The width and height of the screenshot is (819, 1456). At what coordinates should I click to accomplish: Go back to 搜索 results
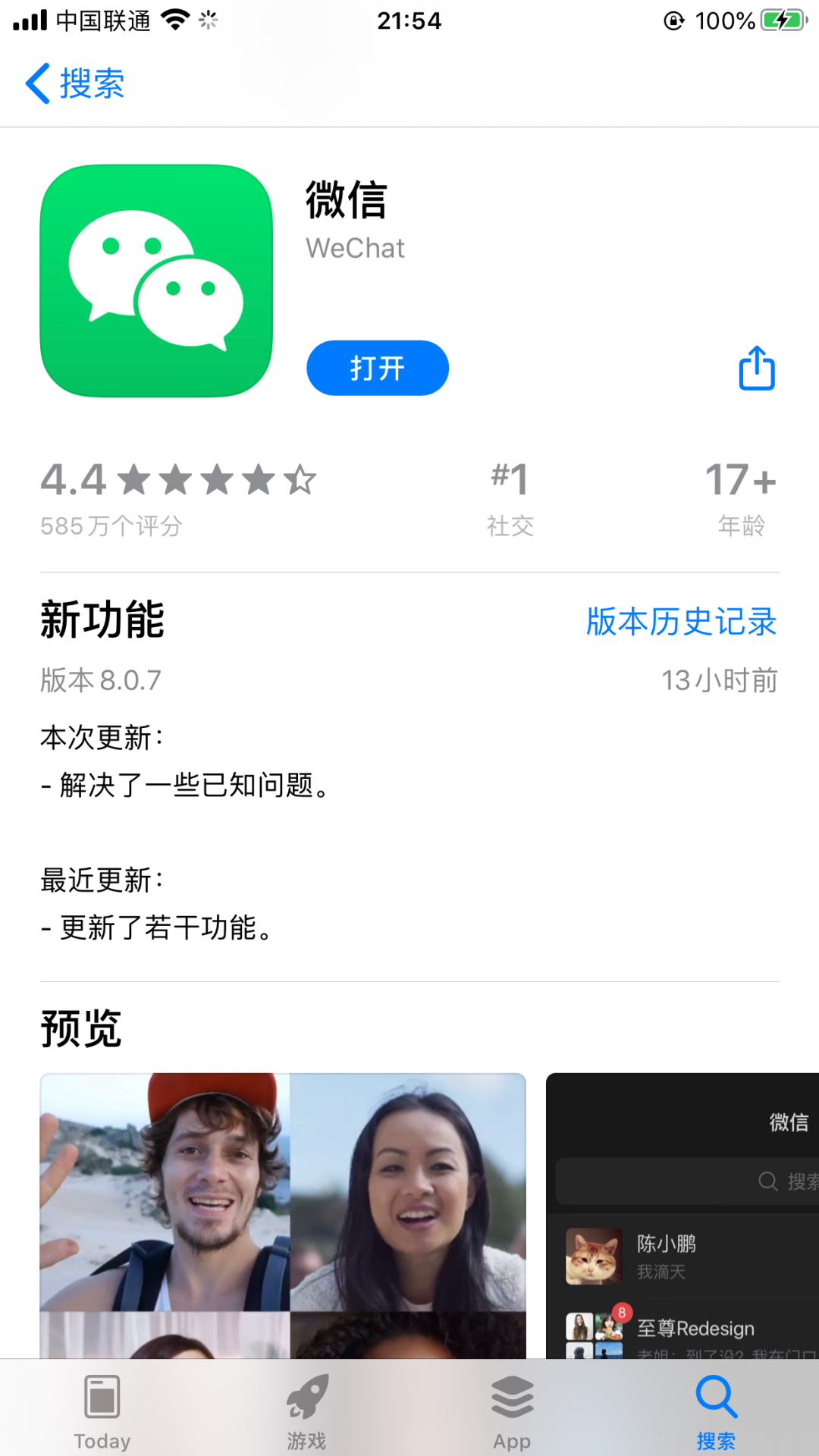click(x=75, y=83)
